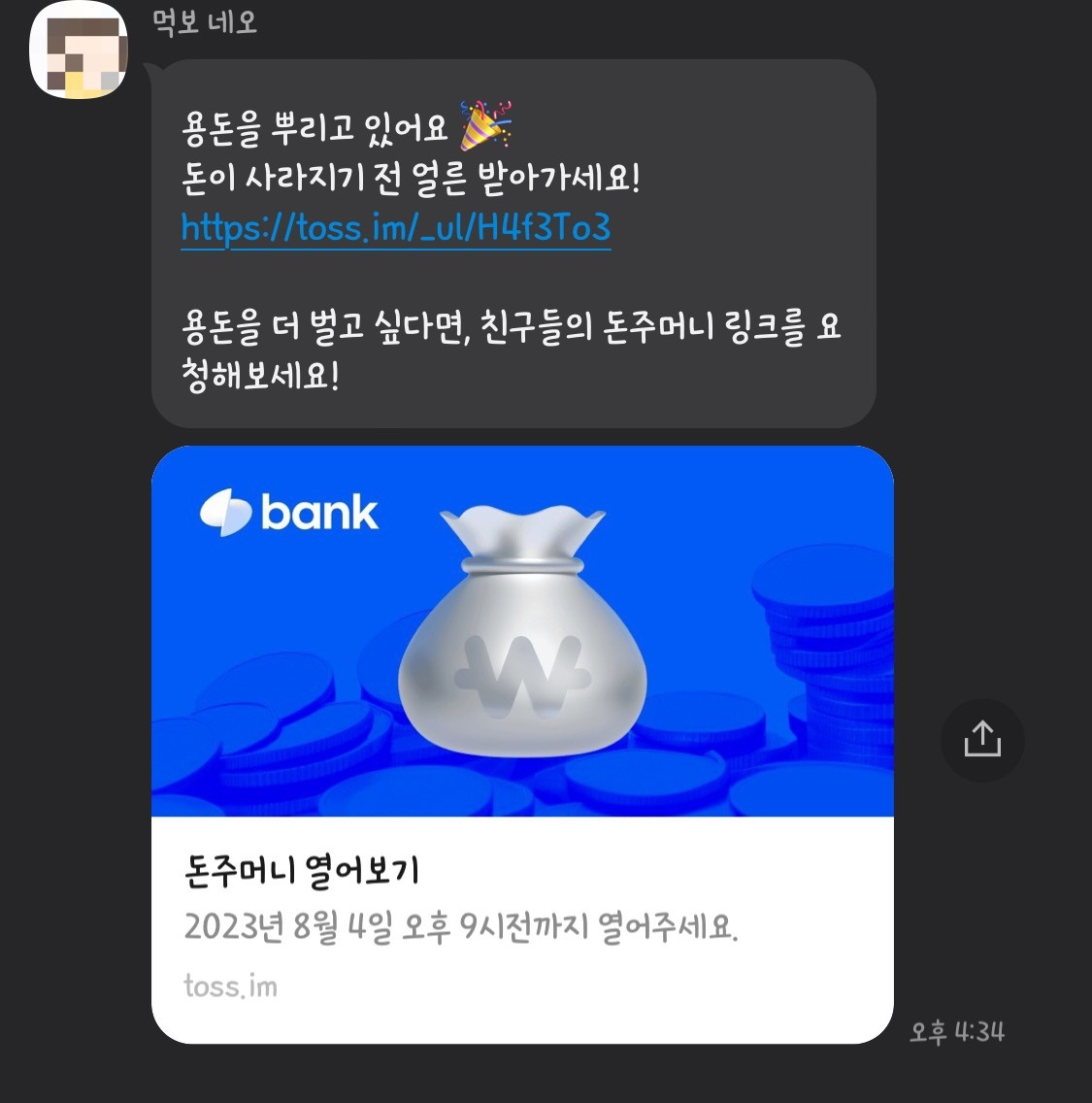This screenshot has width=1092, height=1103.
Task: Click the bank logo on the link preview
Action: [289, 514]
